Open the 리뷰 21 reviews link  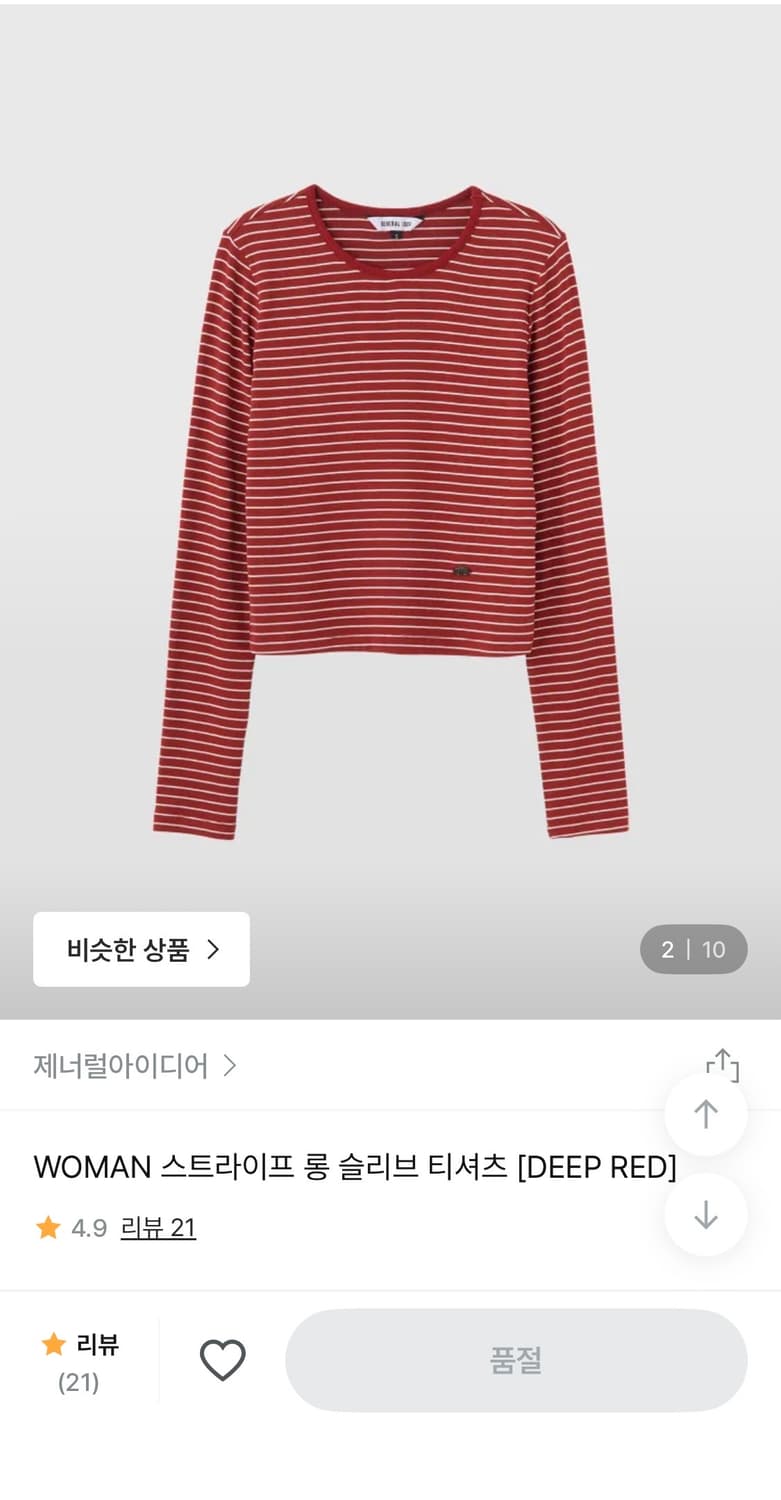pyautogui.click(x=160, y=1229)
